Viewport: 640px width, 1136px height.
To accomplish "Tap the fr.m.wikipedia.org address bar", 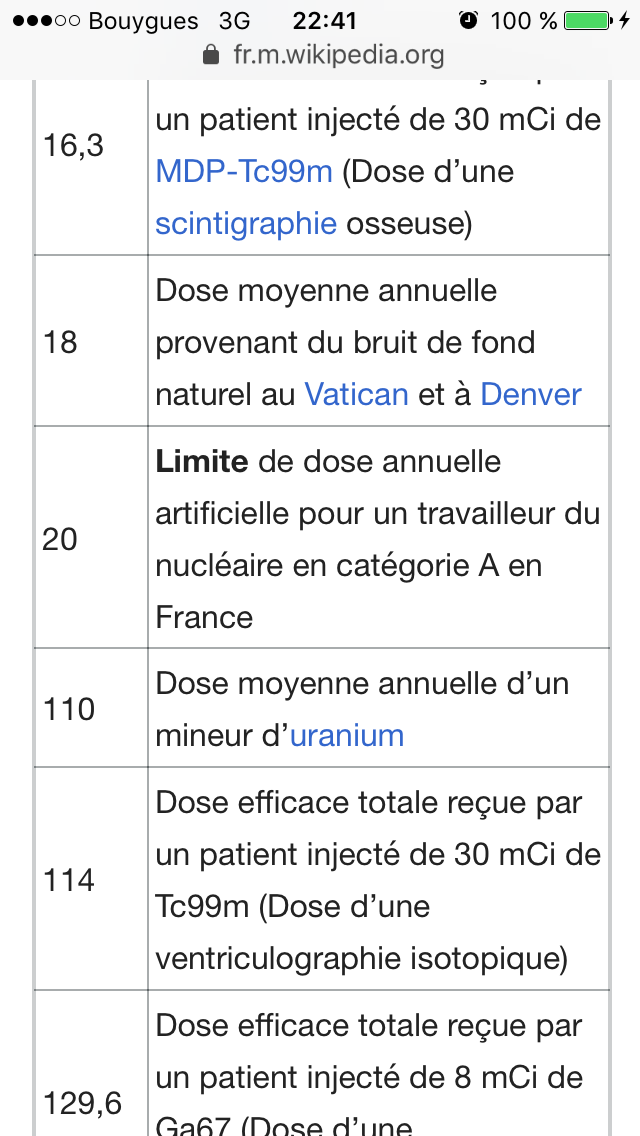I will point(324,54).
